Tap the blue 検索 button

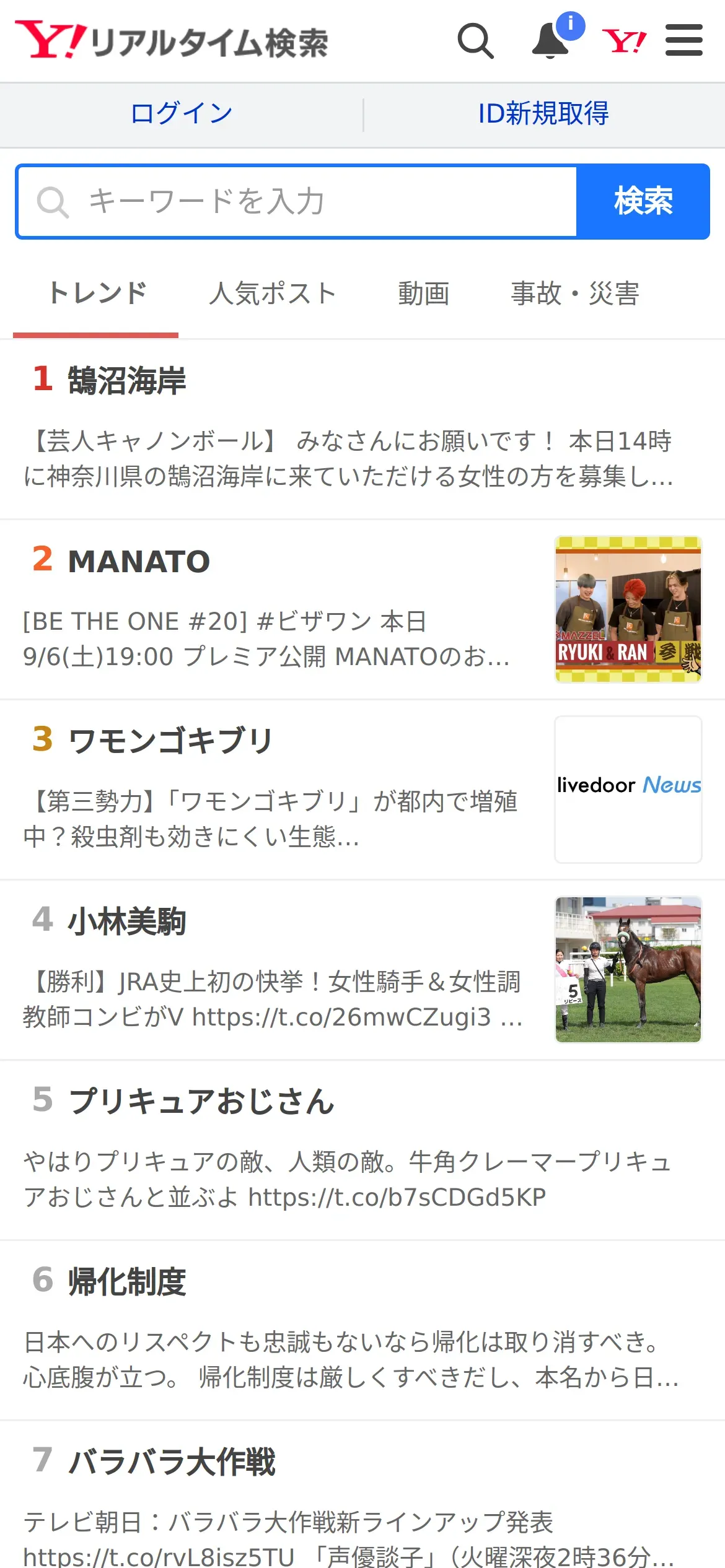pyautogui.click(x=643, y=202)
